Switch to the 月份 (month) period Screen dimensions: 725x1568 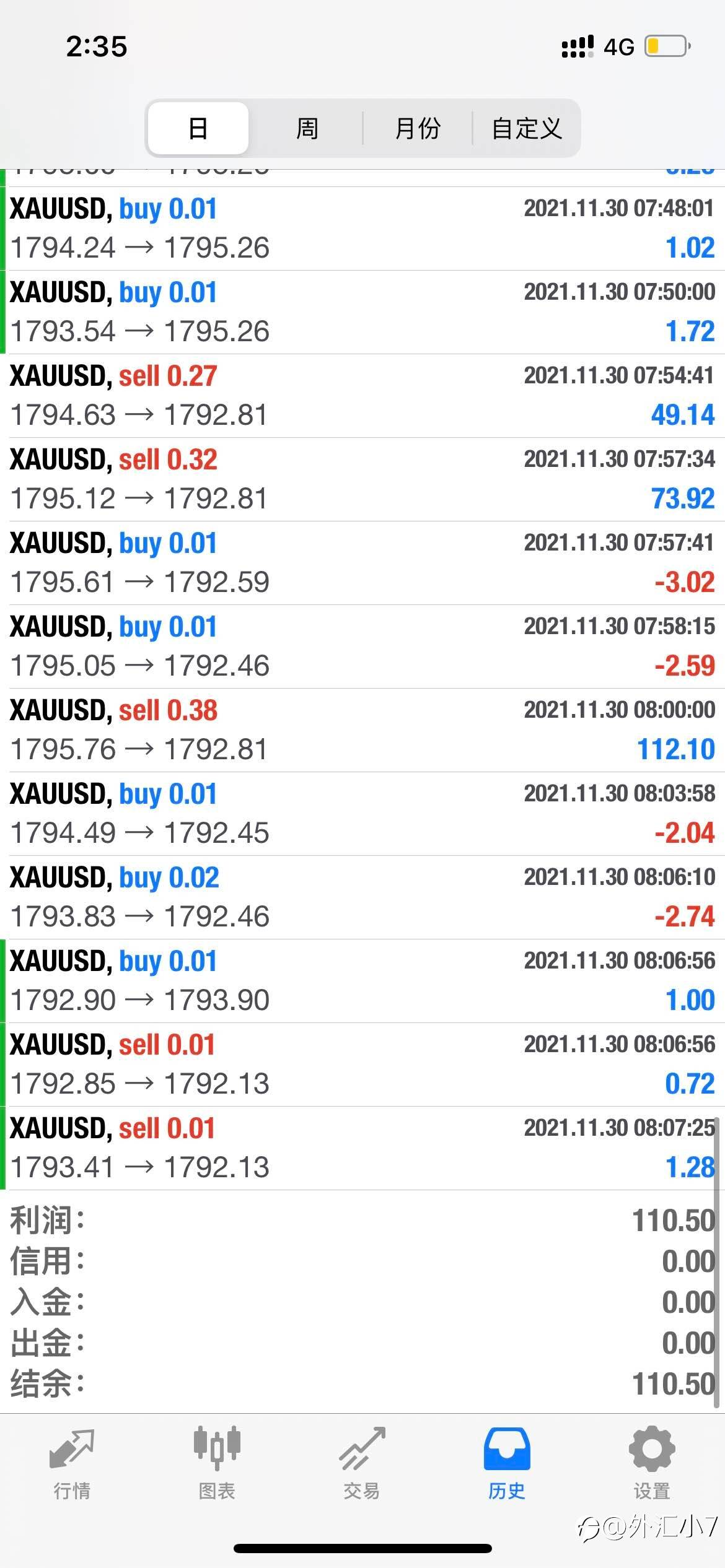(x=418, y=128)
